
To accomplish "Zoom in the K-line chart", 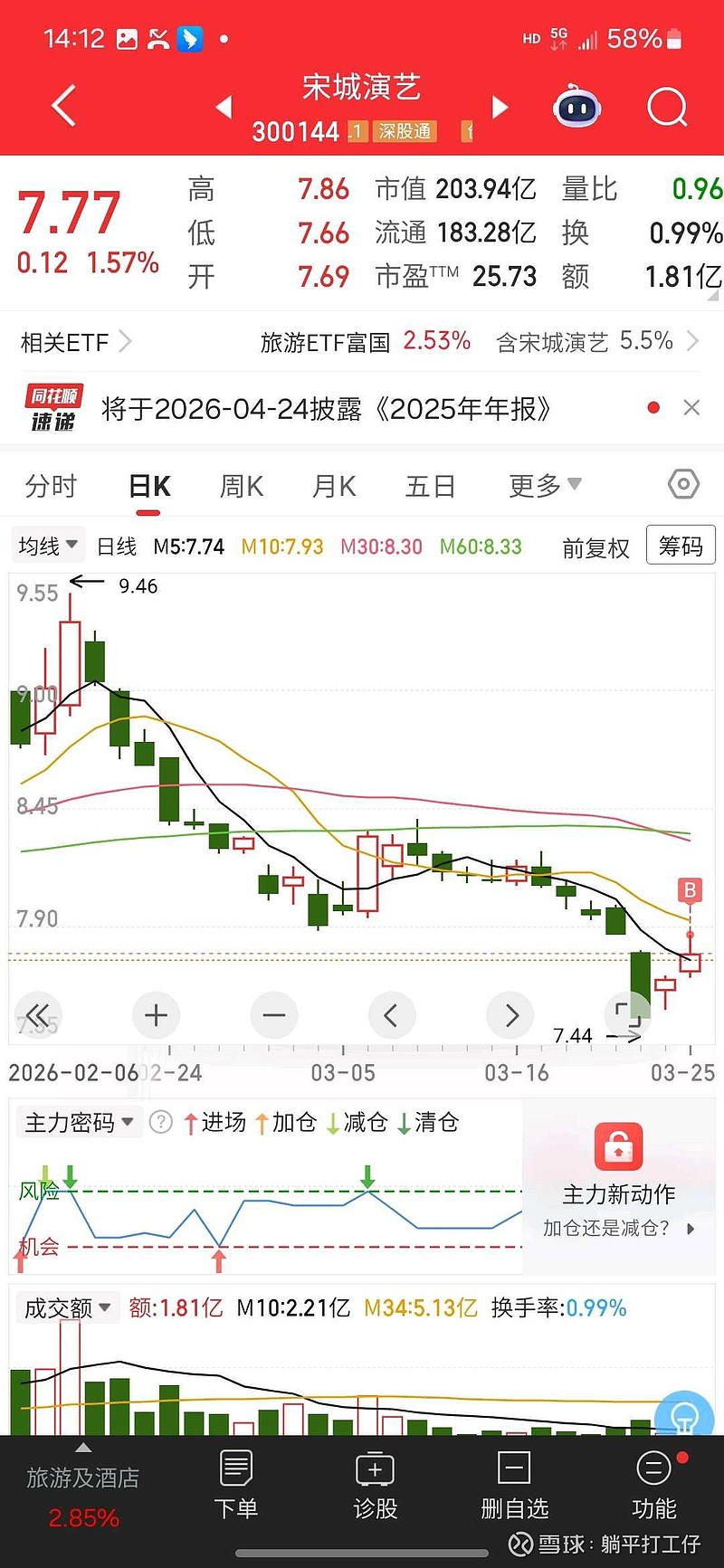I will 156,1015.
